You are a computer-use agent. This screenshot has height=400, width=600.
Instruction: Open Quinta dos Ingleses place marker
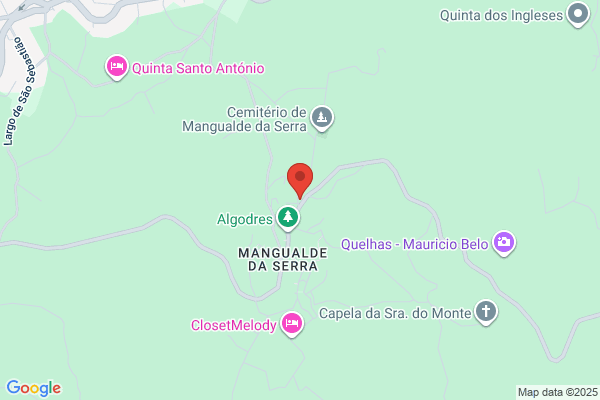pos(578,15)
